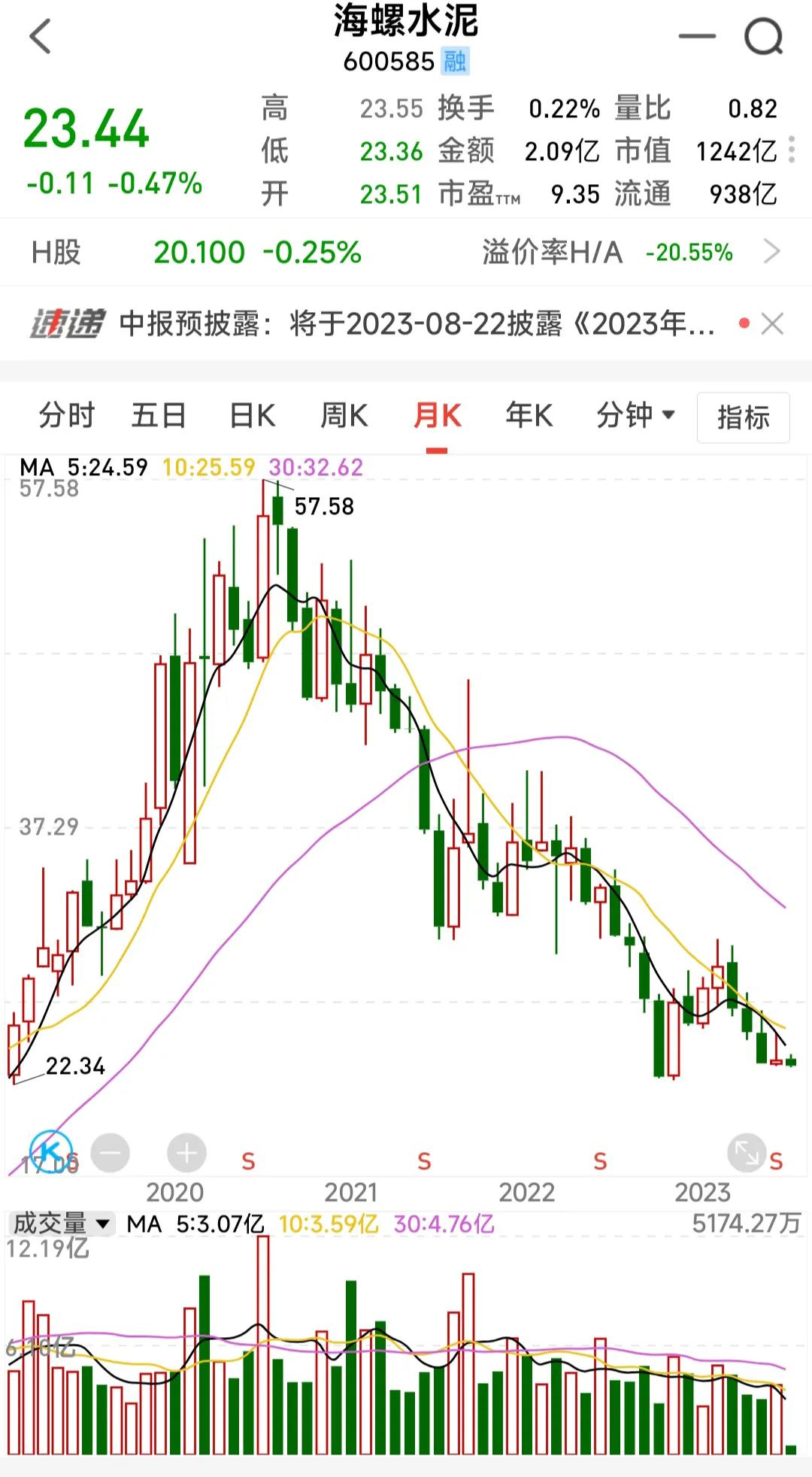Expand chart to fullscreen with corner arrows icon
812x1477 pixels.
click(745, 1154)
